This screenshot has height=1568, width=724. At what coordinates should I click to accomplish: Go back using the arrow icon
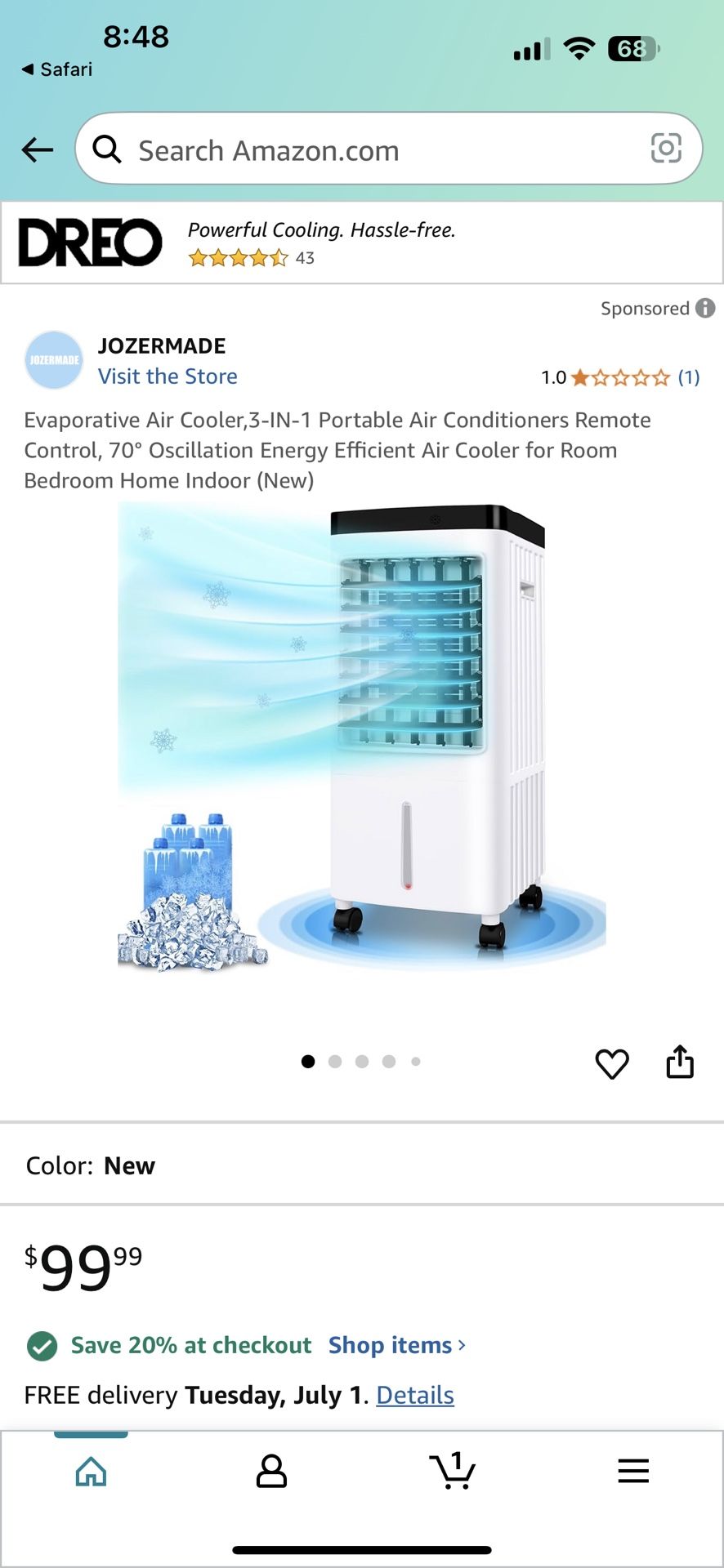[37, 149]
